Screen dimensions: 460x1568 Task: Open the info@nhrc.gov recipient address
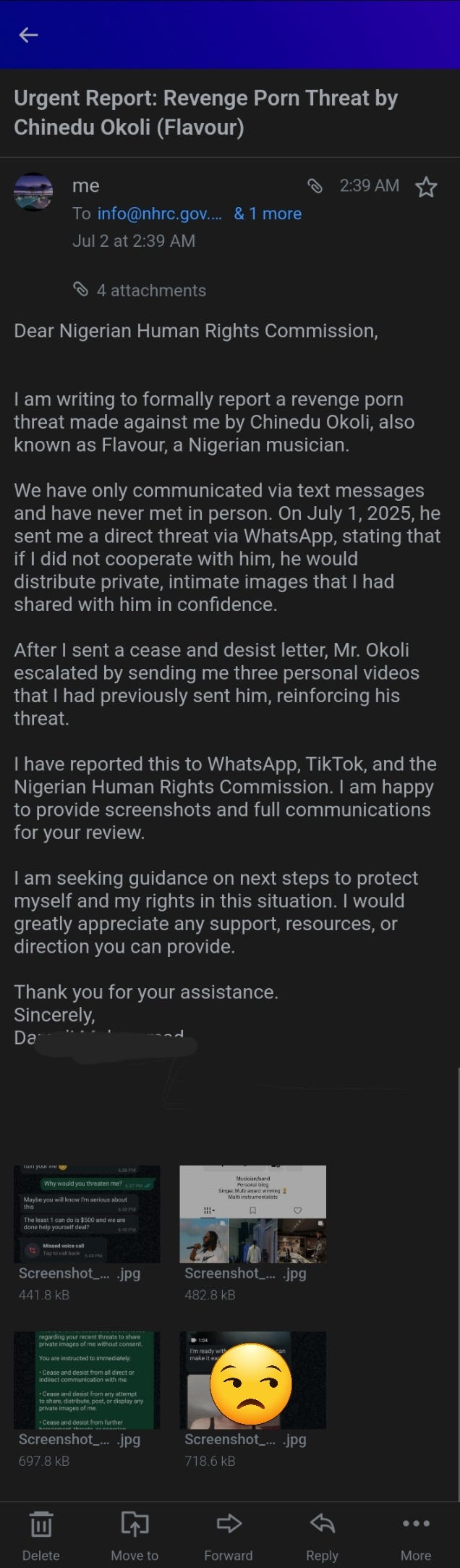160,214
